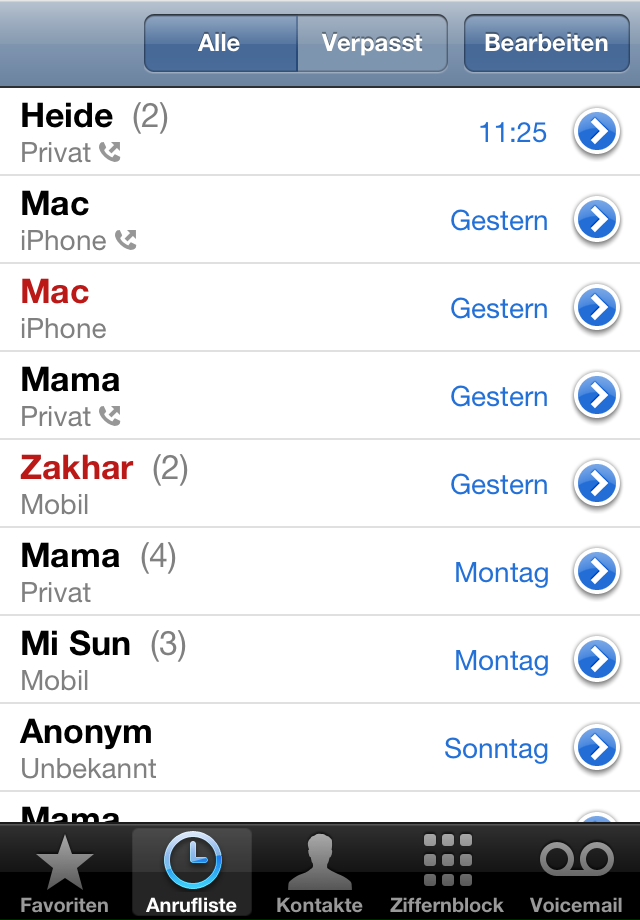
Task: Call Heide from the call list
Action: [200, 132]
